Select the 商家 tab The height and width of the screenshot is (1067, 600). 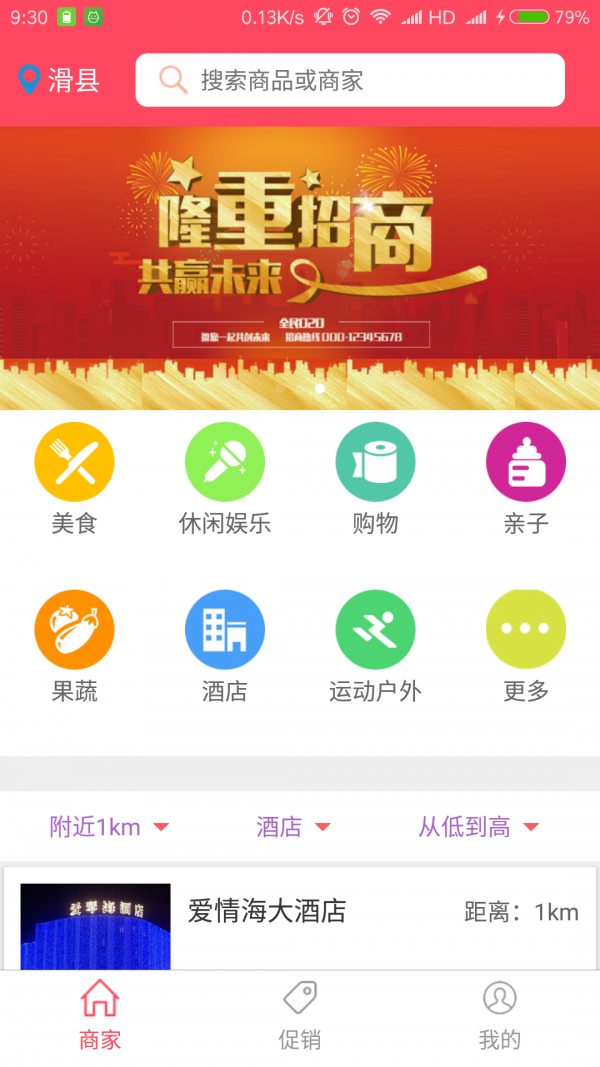point(100,1015)
